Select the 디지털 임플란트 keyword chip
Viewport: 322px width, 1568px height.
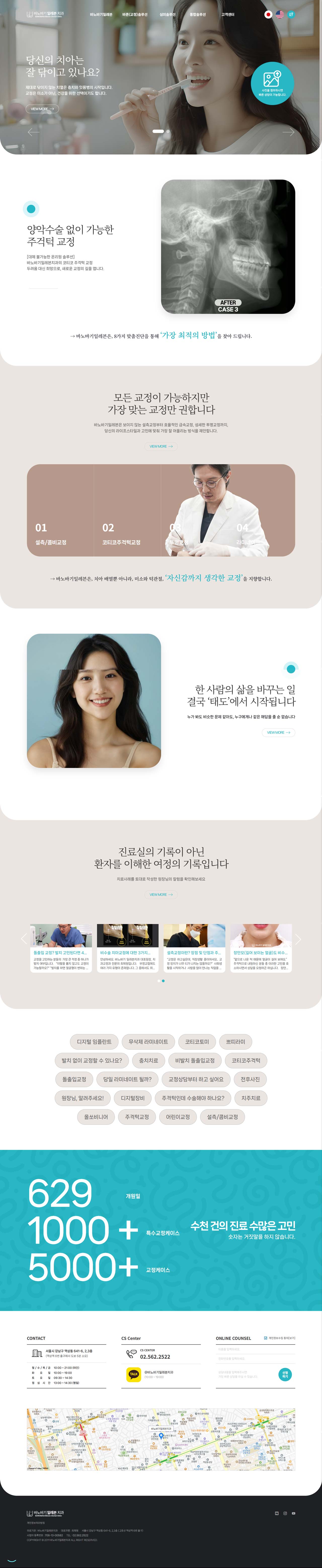(x=94, y=1041)
